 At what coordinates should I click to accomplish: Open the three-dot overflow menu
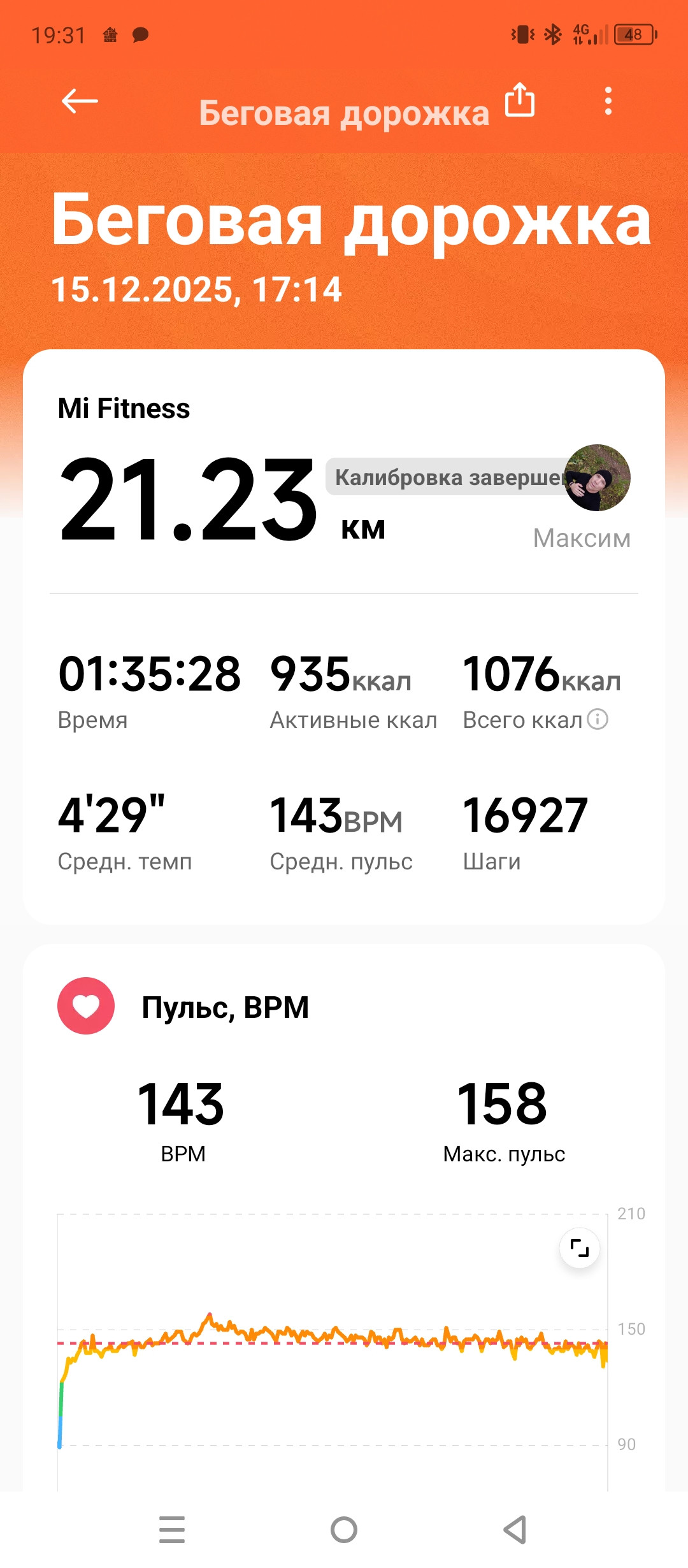click(608, 101)
